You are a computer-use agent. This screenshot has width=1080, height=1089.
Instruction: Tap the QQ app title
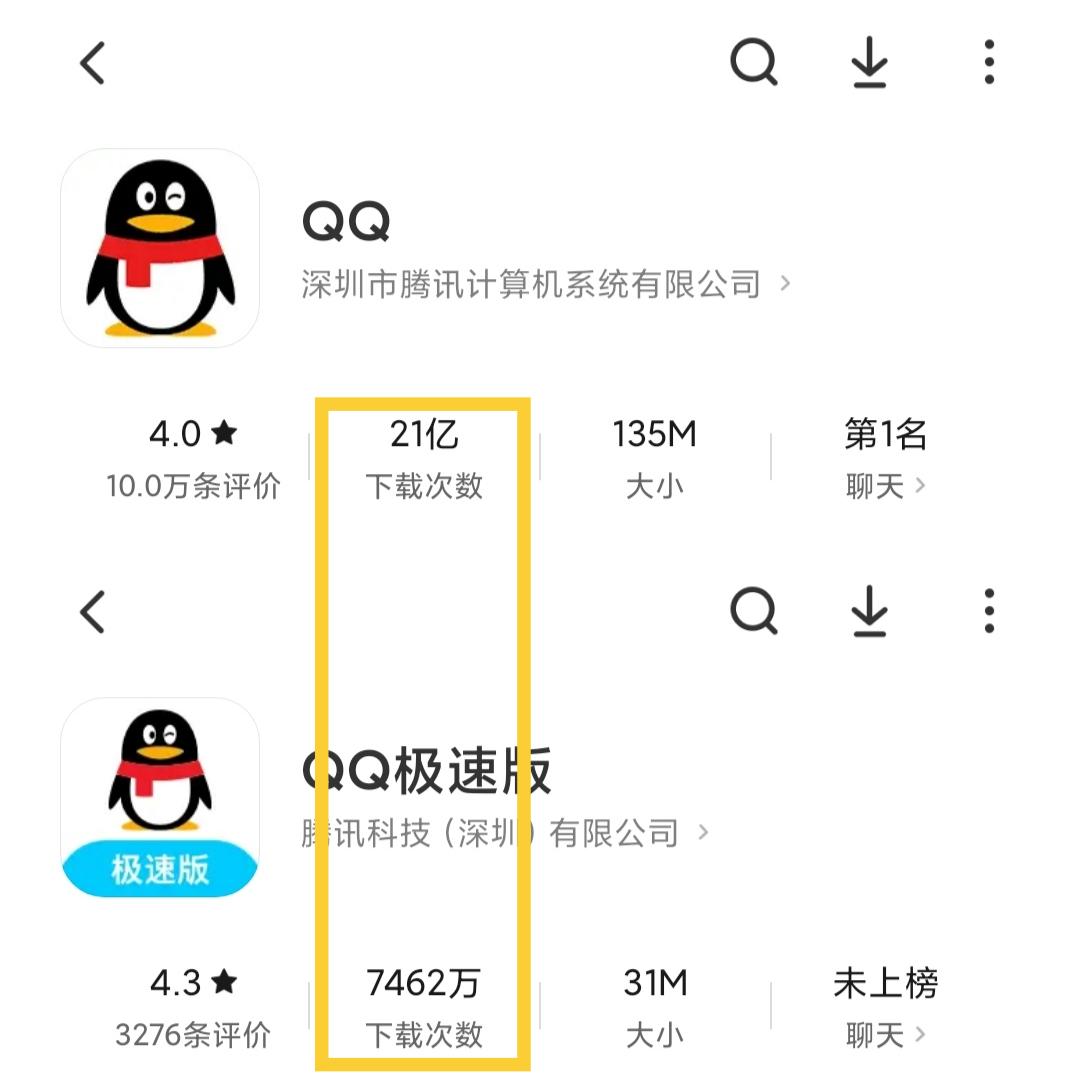(345, 222)
